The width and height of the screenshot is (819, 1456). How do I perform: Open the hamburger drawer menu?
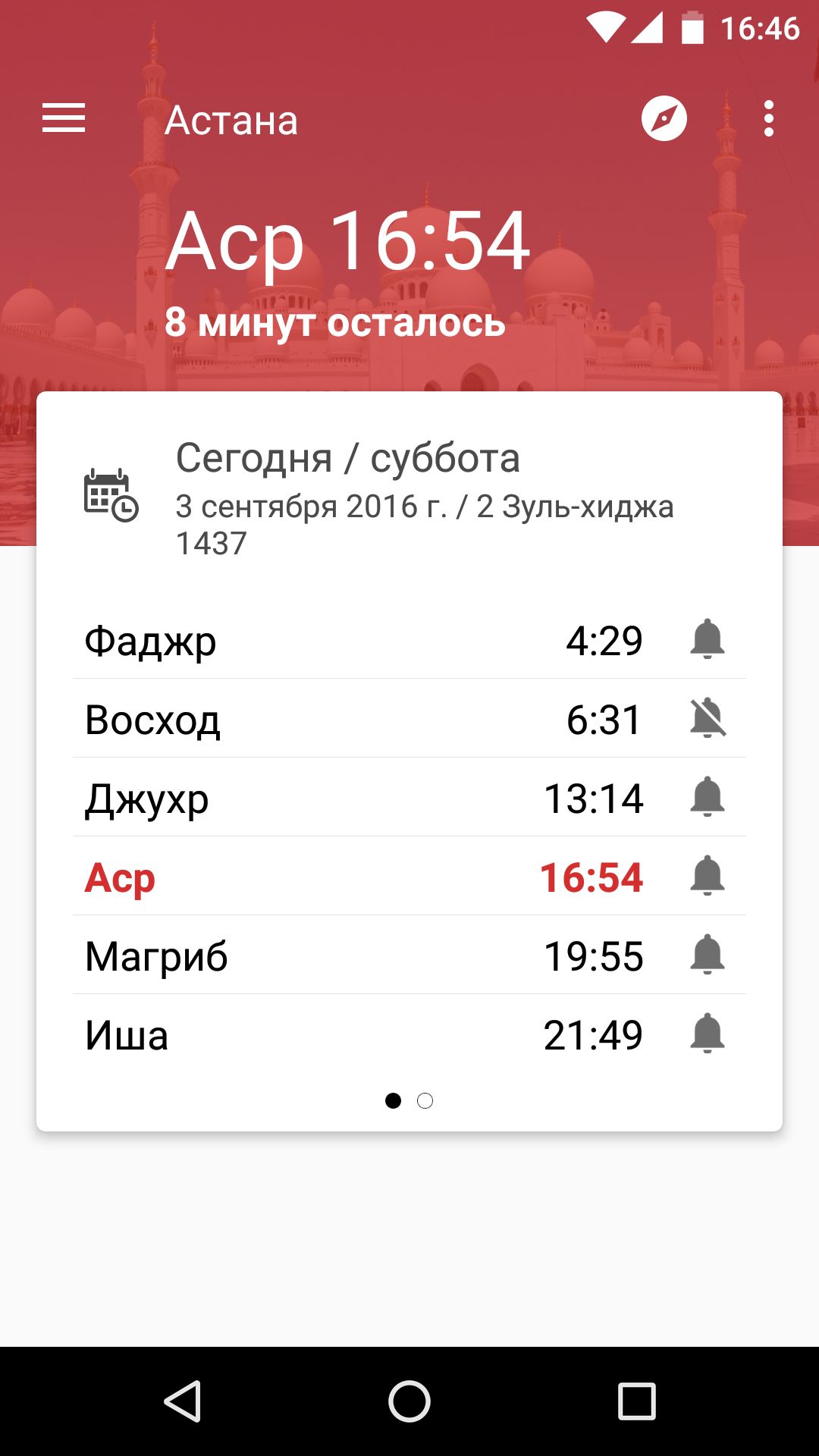(x=64, y=119)
